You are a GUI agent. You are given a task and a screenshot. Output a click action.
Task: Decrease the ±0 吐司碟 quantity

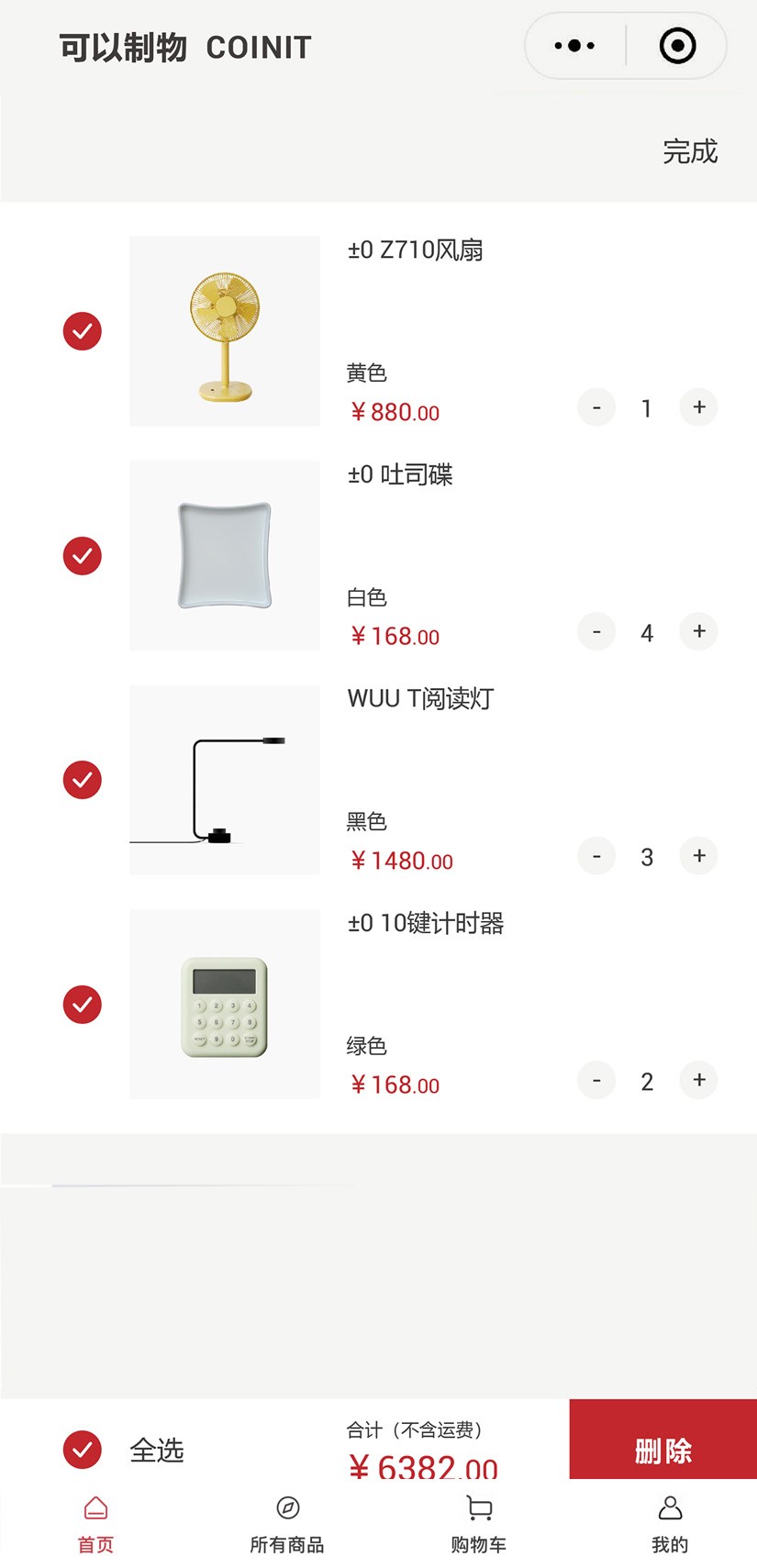pos(596,632)
